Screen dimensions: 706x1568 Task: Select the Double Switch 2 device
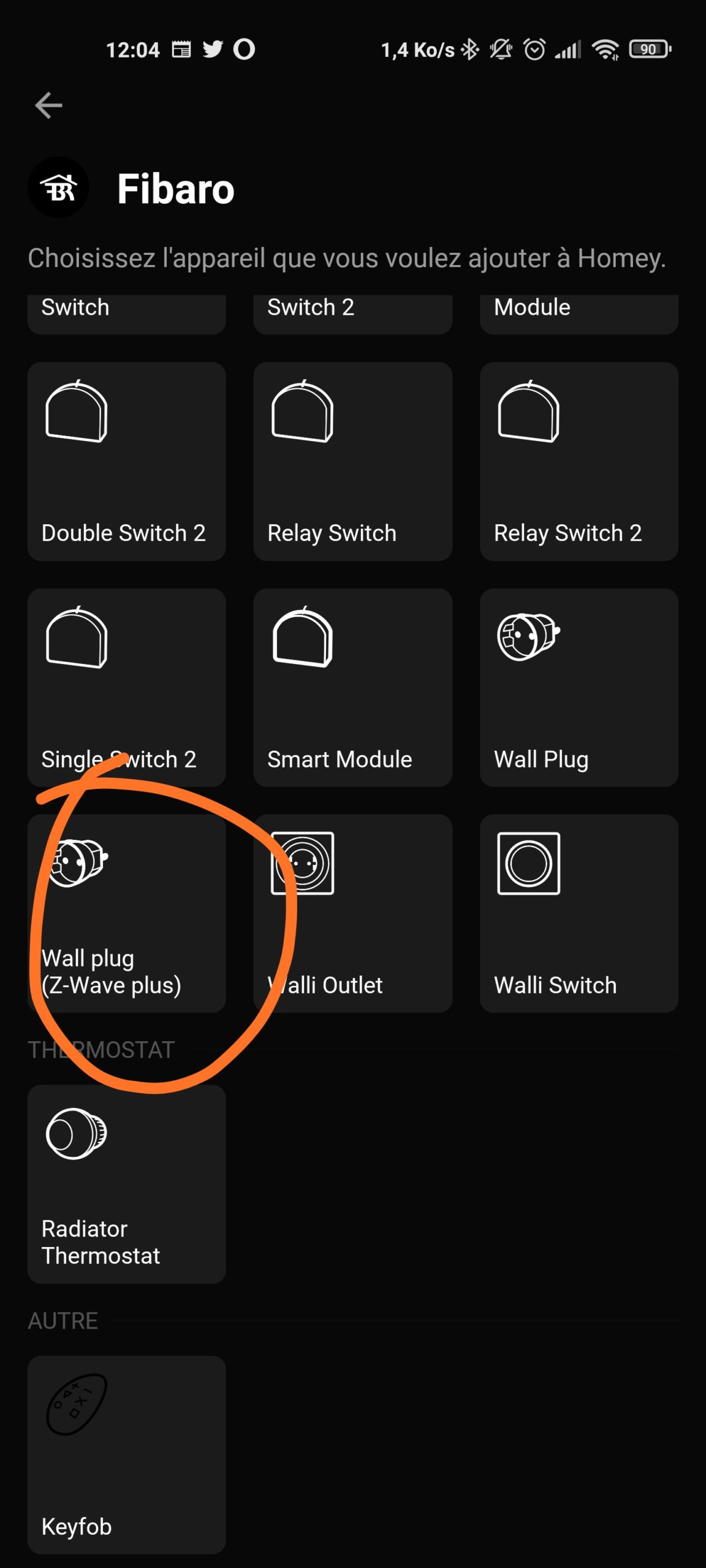click(126, 461)
